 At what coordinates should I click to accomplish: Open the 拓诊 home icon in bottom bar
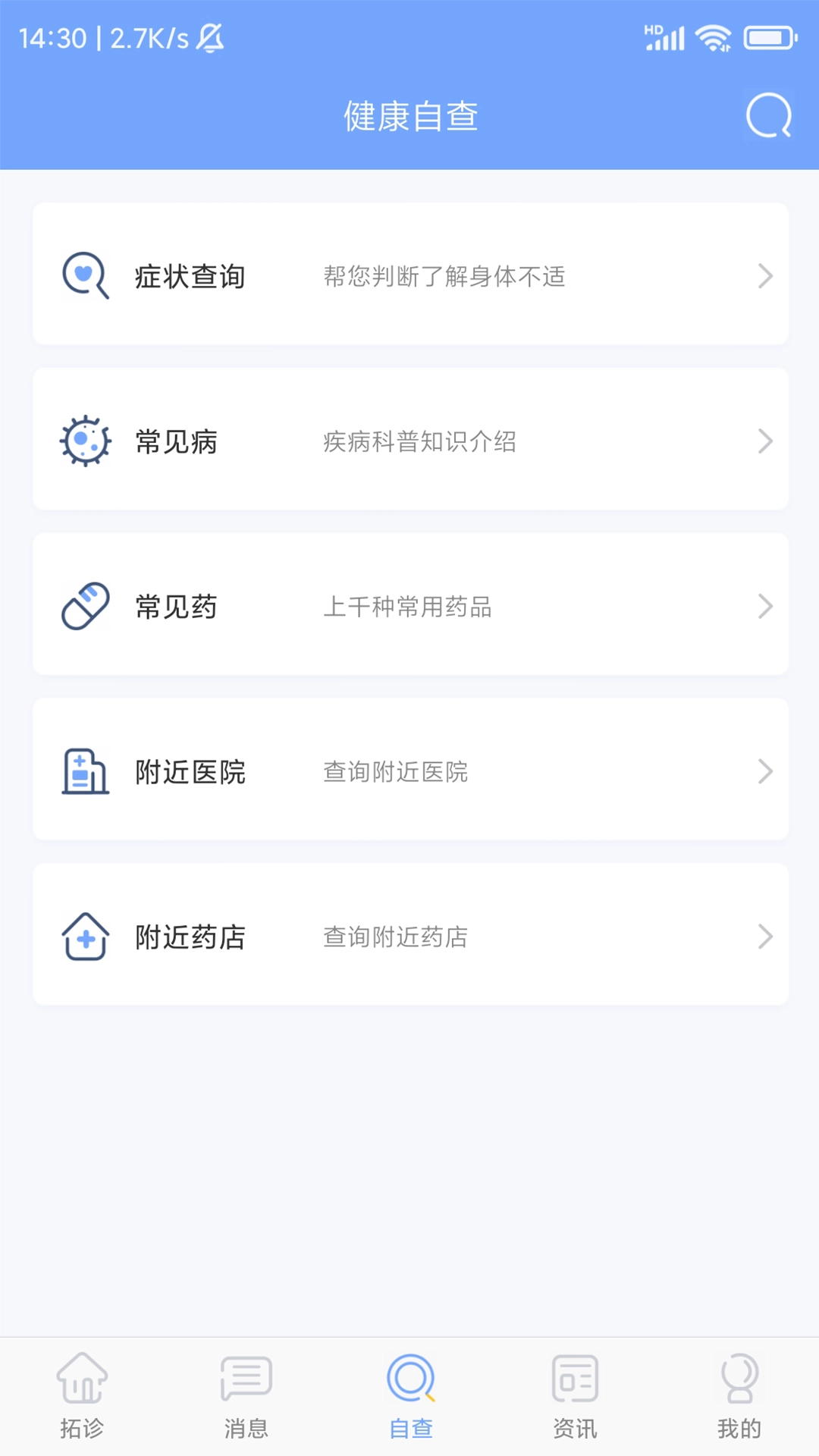point(81,1382)
